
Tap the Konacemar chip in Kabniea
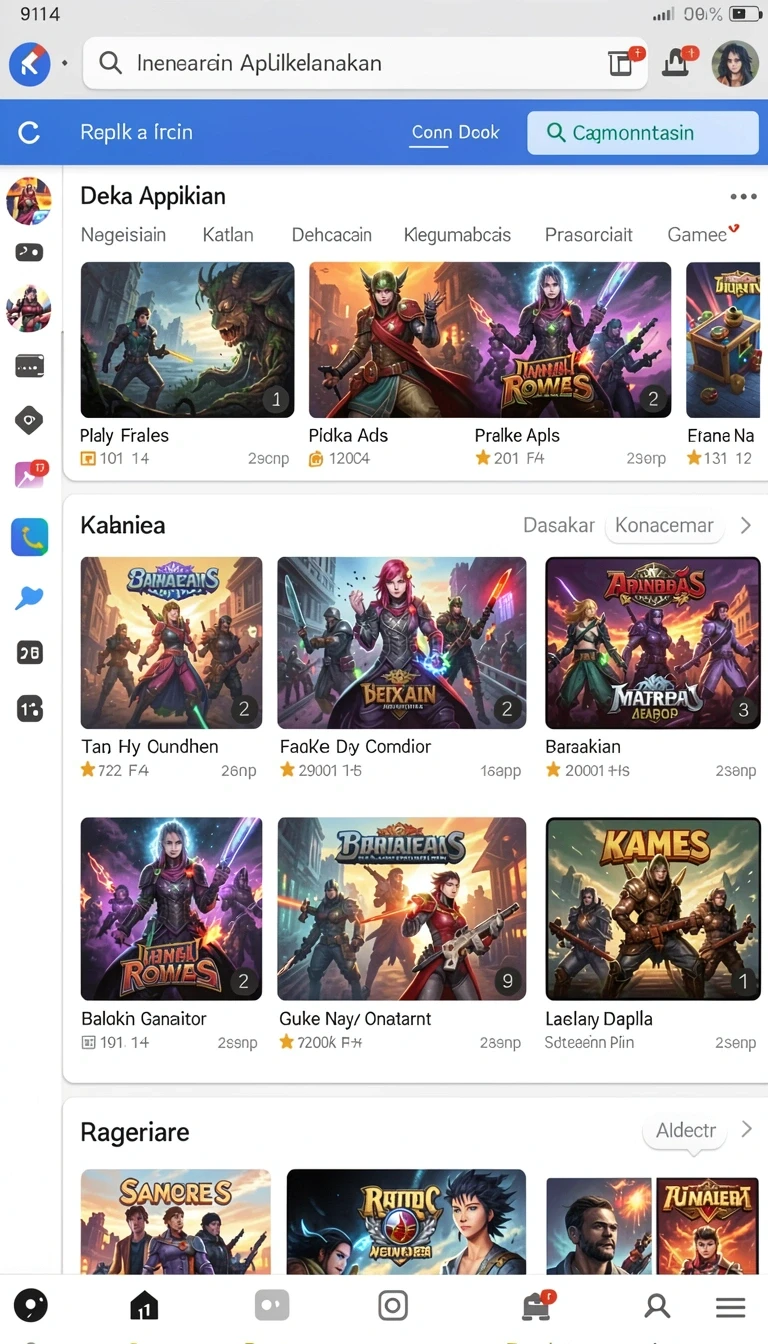(664, 525)
